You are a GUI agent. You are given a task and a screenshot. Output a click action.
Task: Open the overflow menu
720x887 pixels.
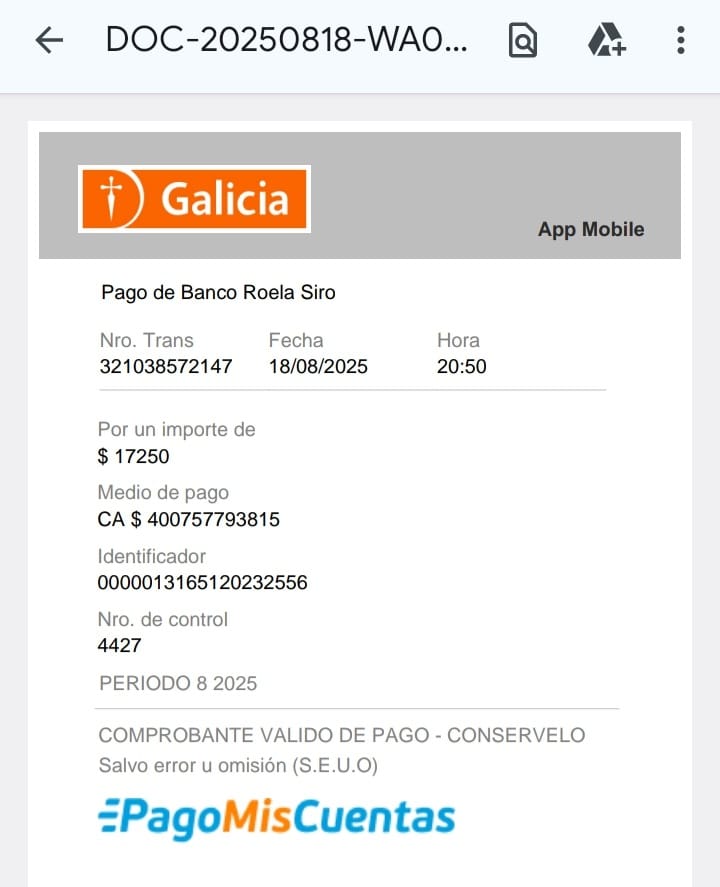click(x=680, y=40)
